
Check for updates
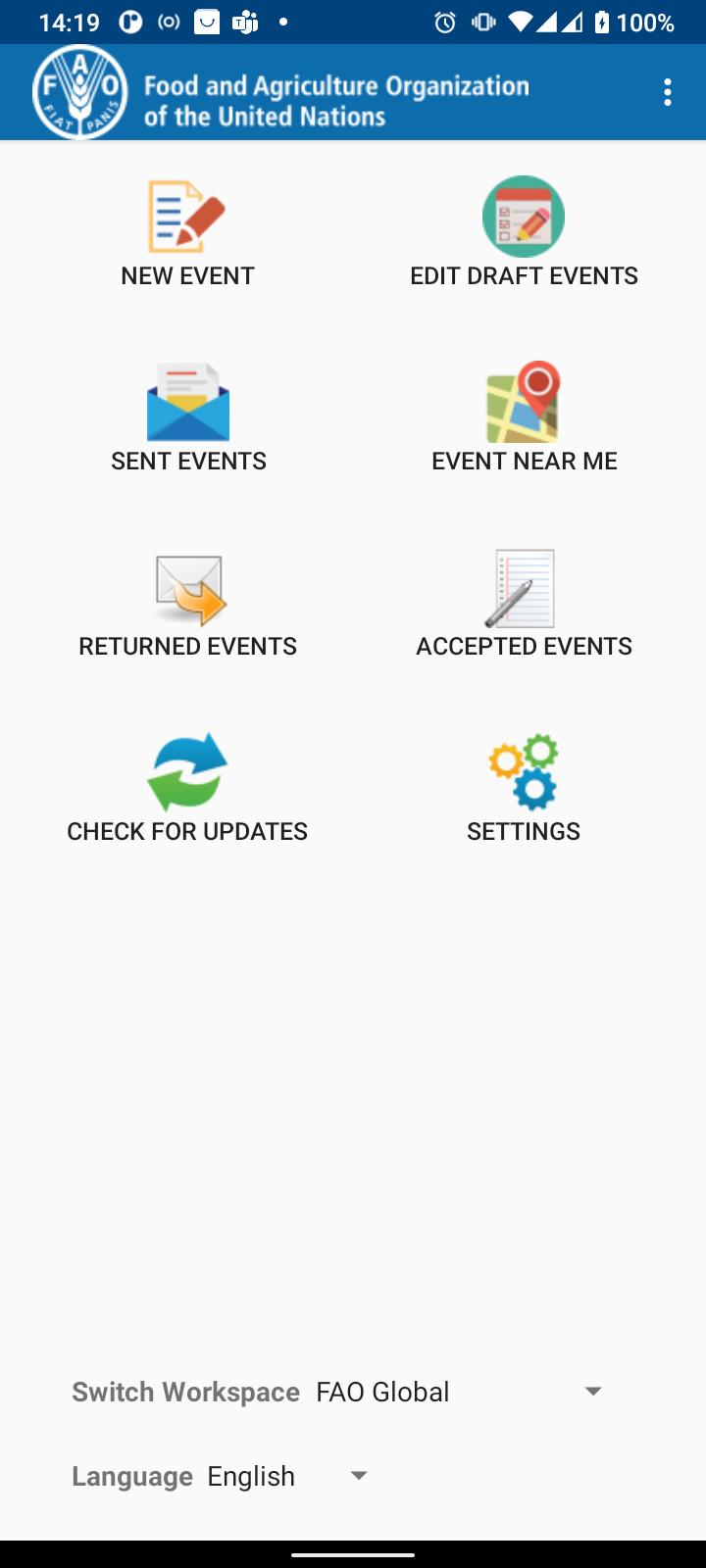pos(187,789)
